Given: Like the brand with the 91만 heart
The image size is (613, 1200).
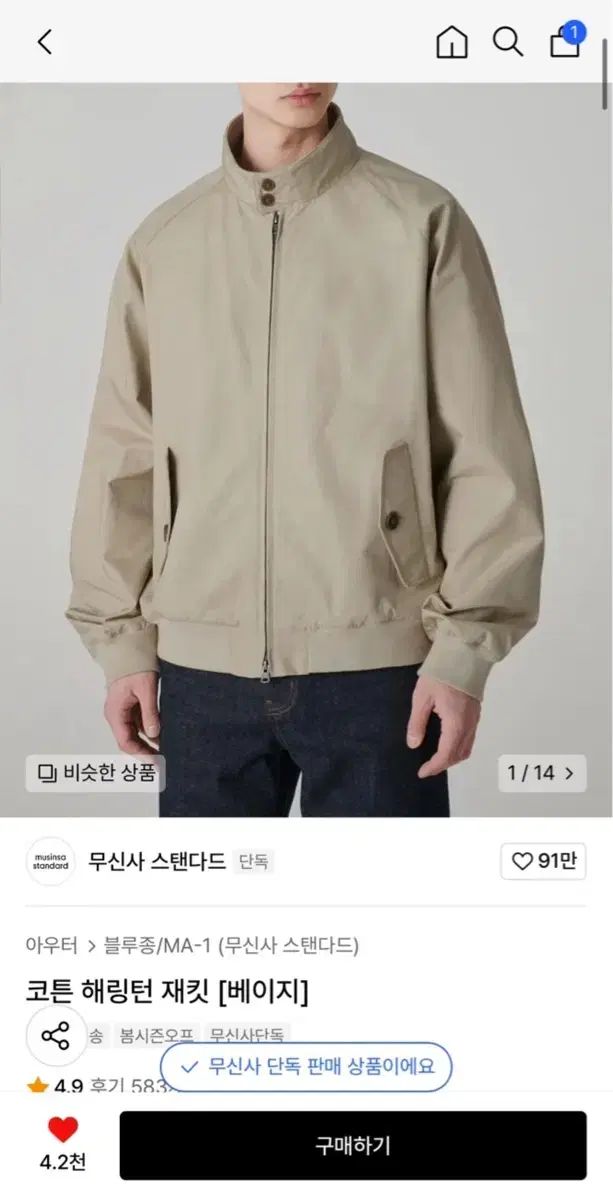Looking at the screenshot, I should coord(543,861).
